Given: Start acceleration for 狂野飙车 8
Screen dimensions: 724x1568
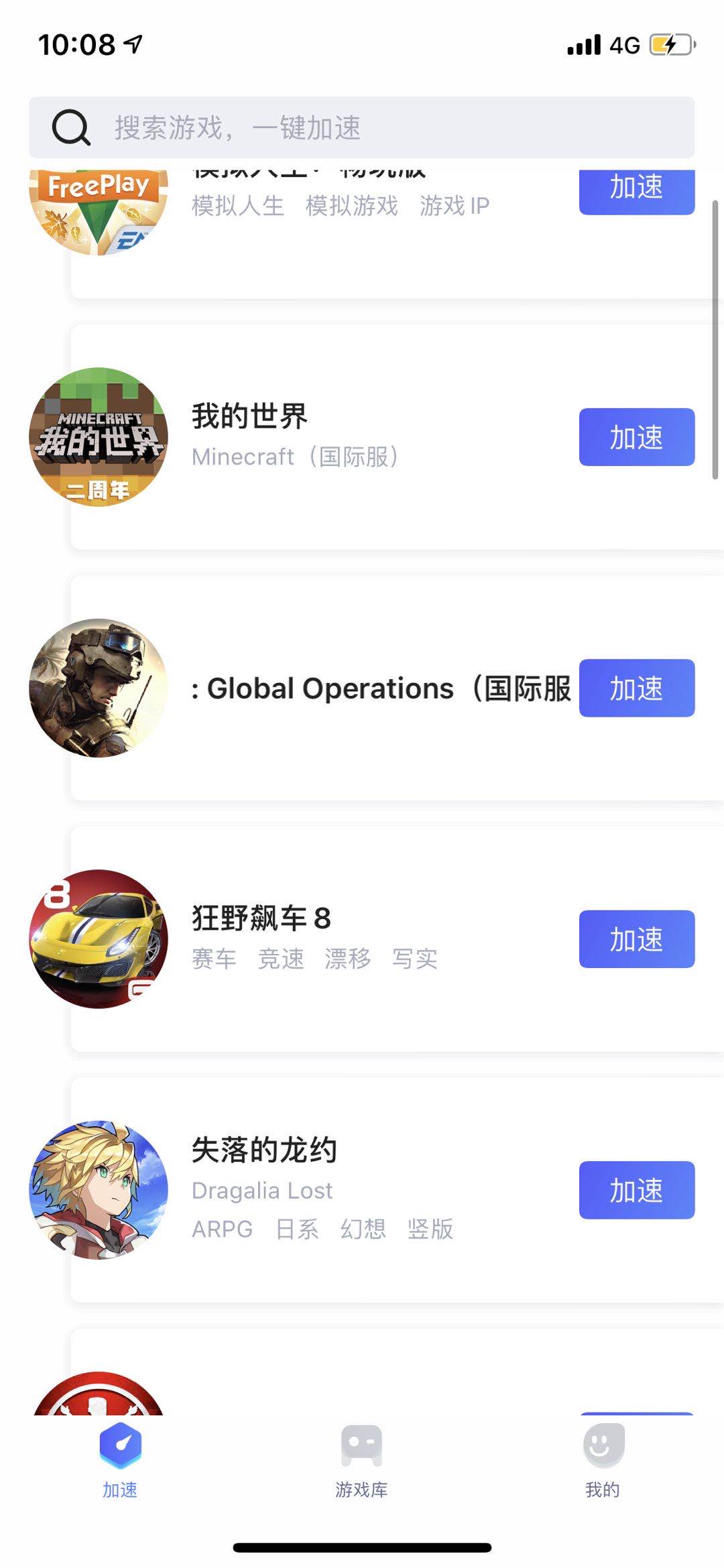Looking at the screenshot, I should click(x=636, y=939).
